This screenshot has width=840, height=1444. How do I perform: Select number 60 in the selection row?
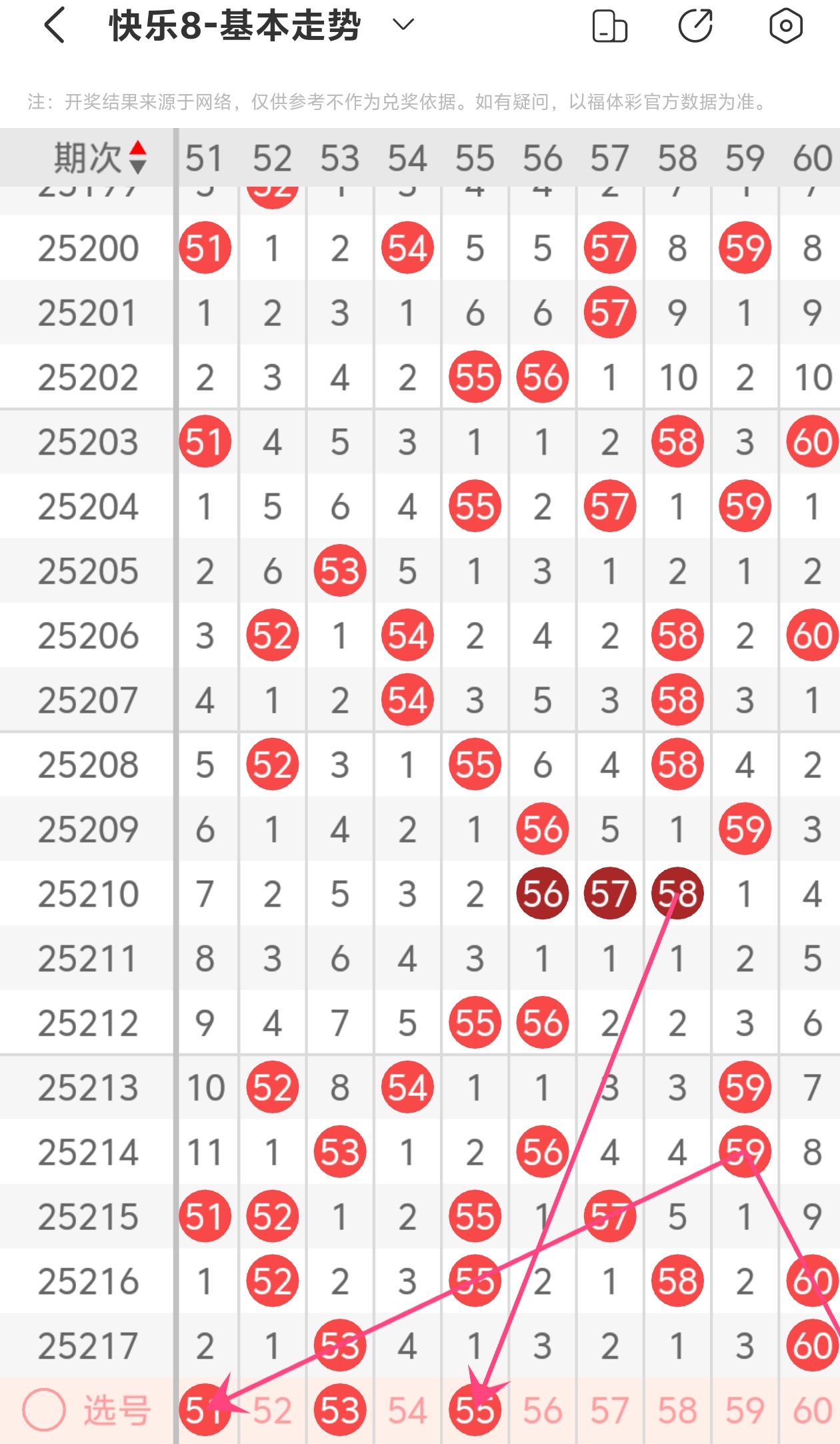812,1410
